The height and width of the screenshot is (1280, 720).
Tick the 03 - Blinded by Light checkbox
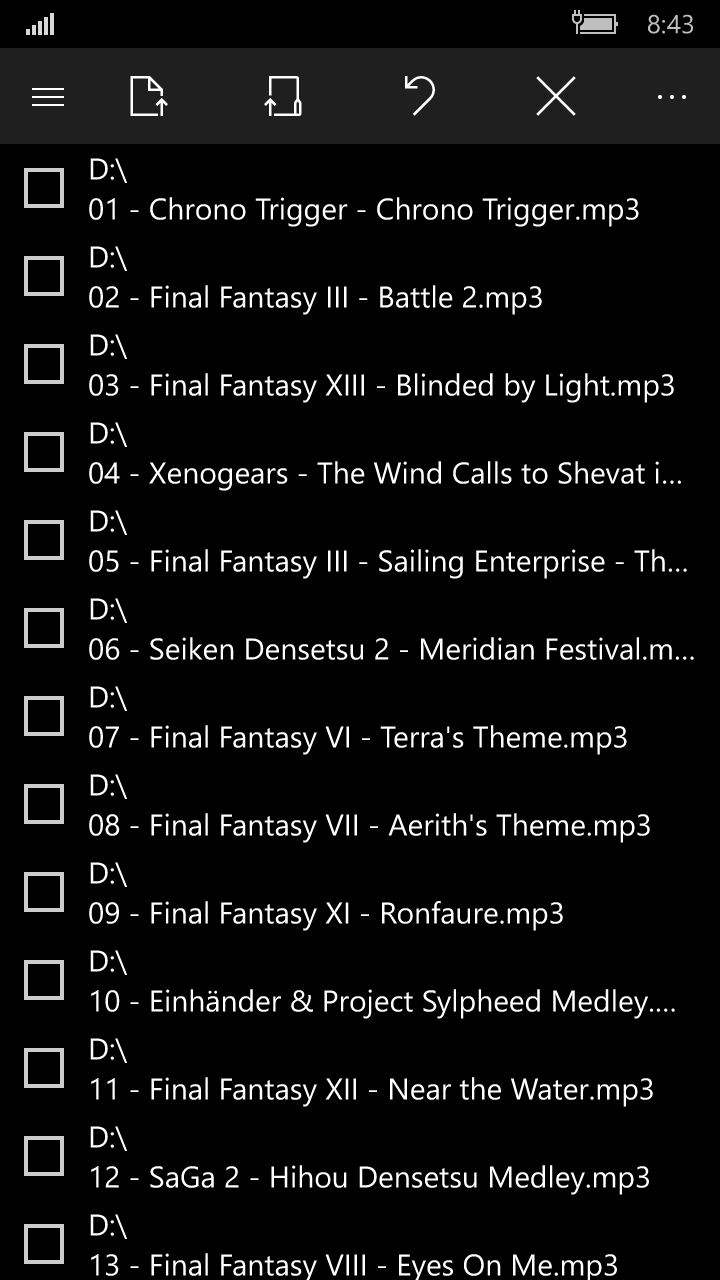[x=44, y=363]
